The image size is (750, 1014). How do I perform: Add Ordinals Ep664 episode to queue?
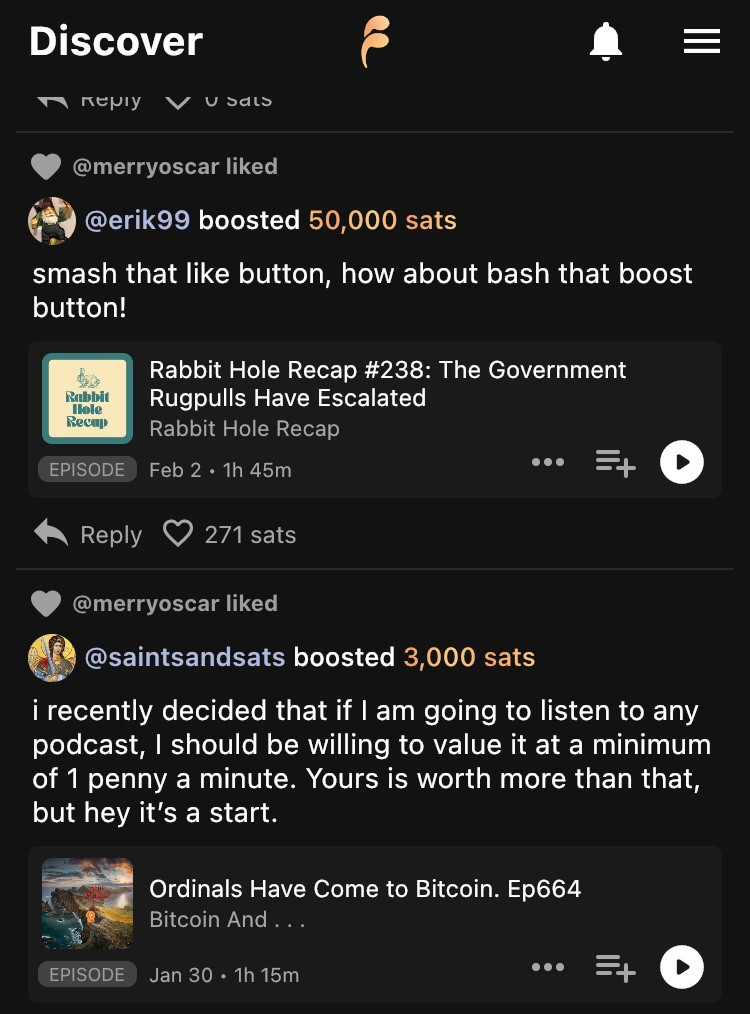(615, 967)
